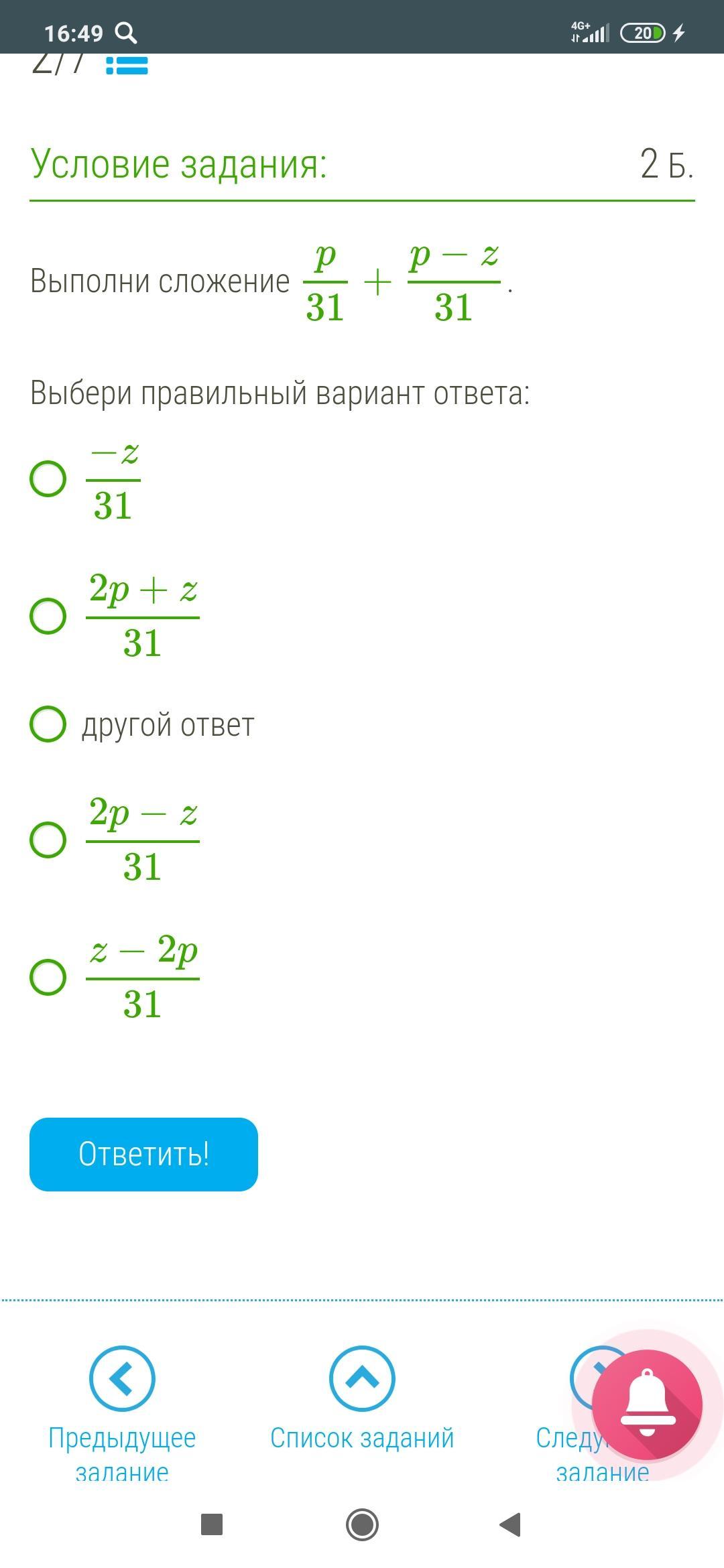Select the answer −z/31
Viewport: 724px width, 1568px height.
(48, 478)
